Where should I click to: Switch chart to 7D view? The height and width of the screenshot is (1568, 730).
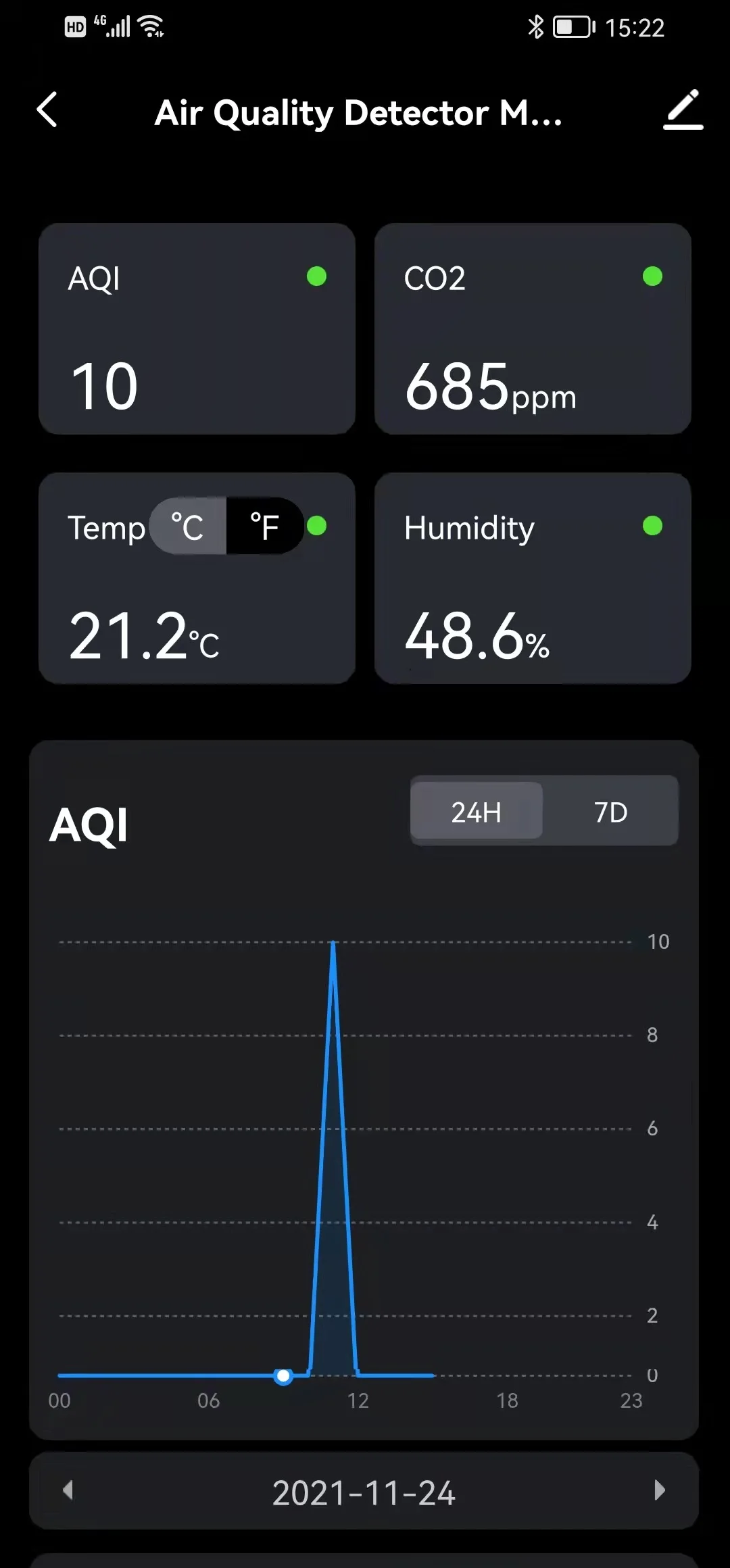[x=610, y=812]
